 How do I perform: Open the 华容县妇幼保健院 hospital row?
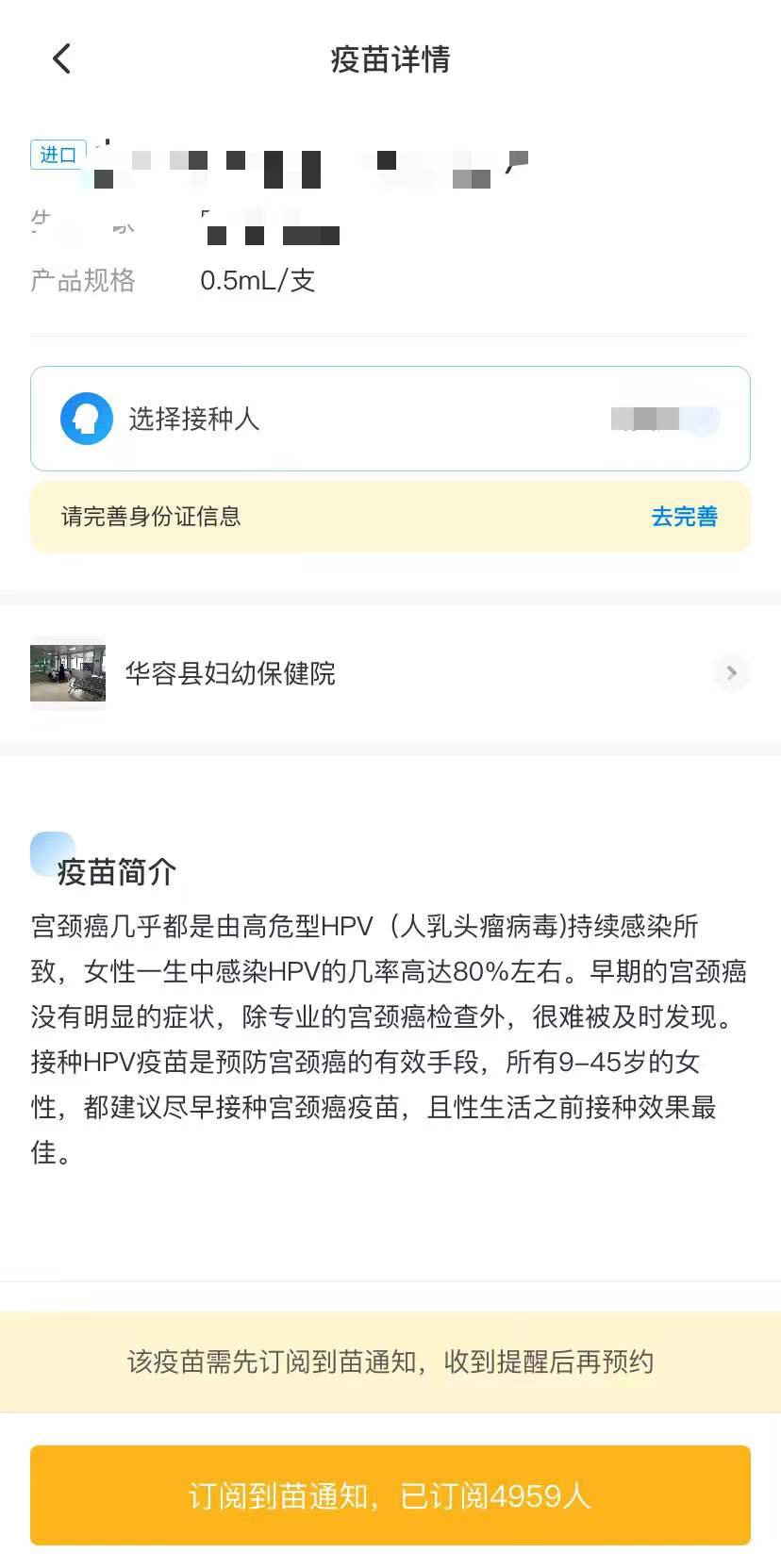[390, 673]
